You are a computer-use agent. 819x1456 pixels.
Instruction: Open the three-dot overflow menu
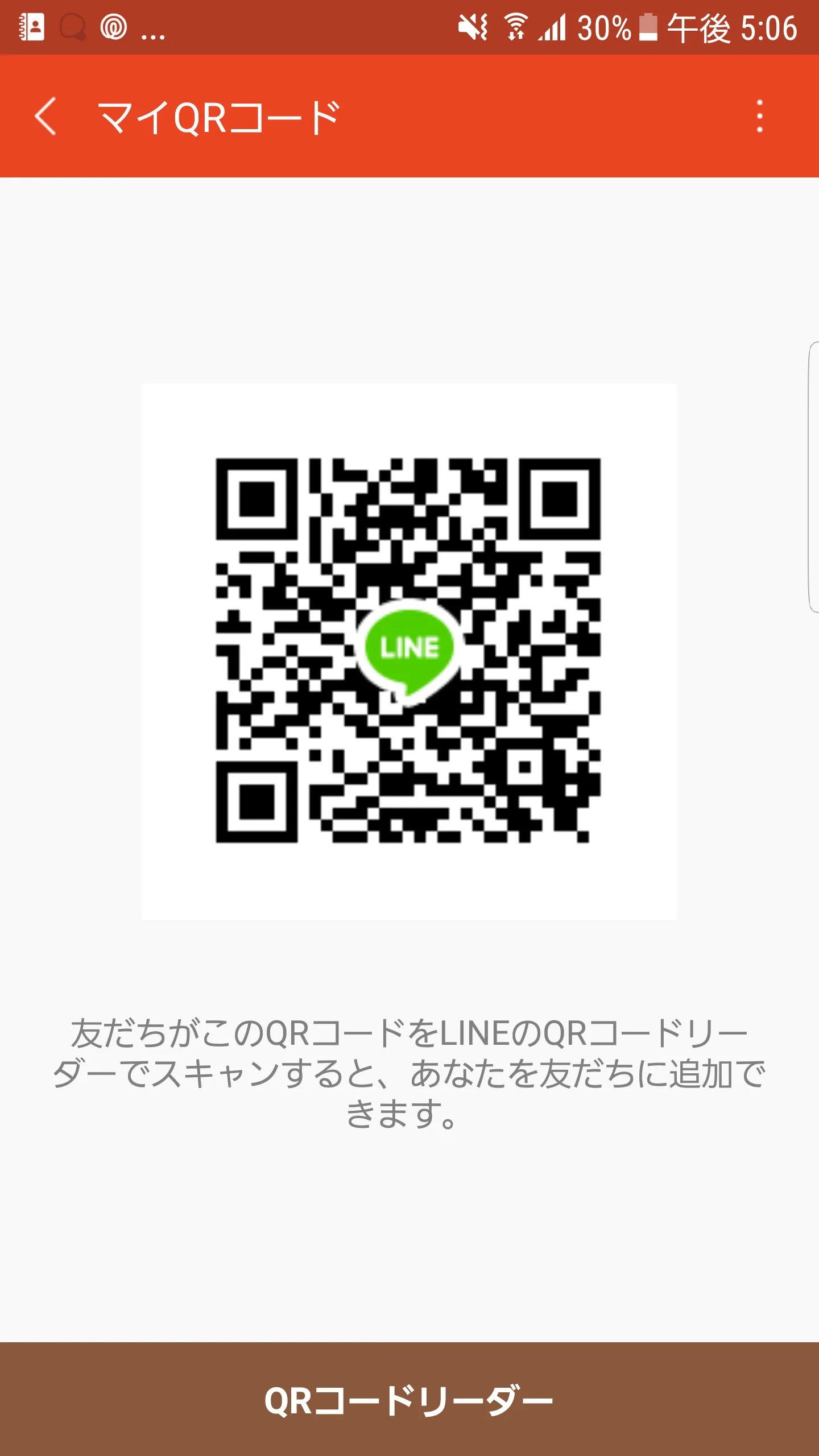coord(760,116)
